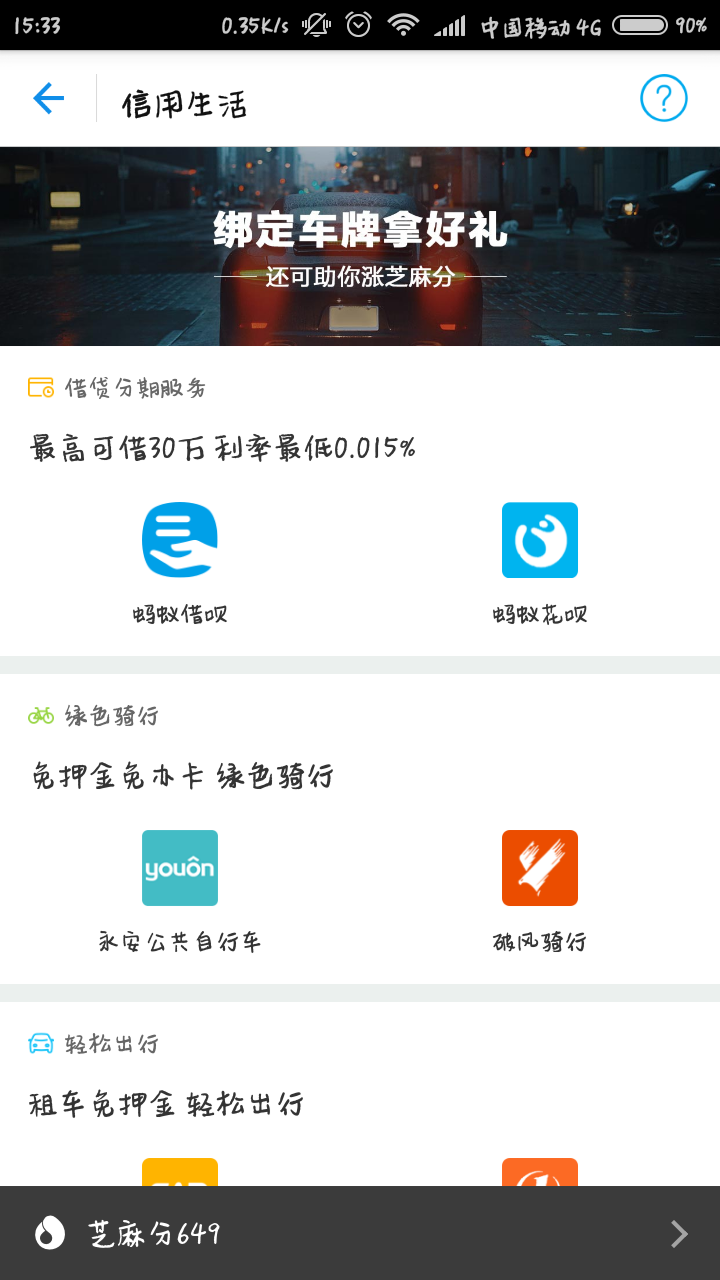720x1280 pixels.
Task: Open the 芝麻分649 score bar
Action: pos(360,1233)
